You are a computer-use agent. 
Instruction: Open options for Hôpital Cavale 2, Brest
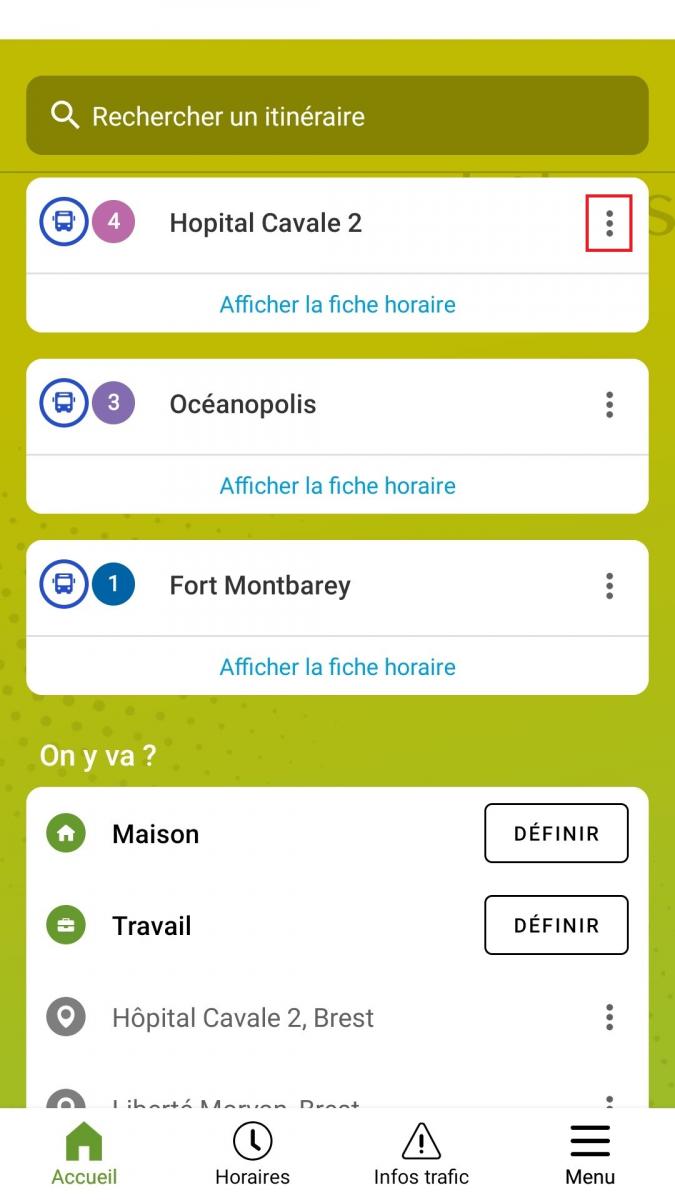[609, 1018]
